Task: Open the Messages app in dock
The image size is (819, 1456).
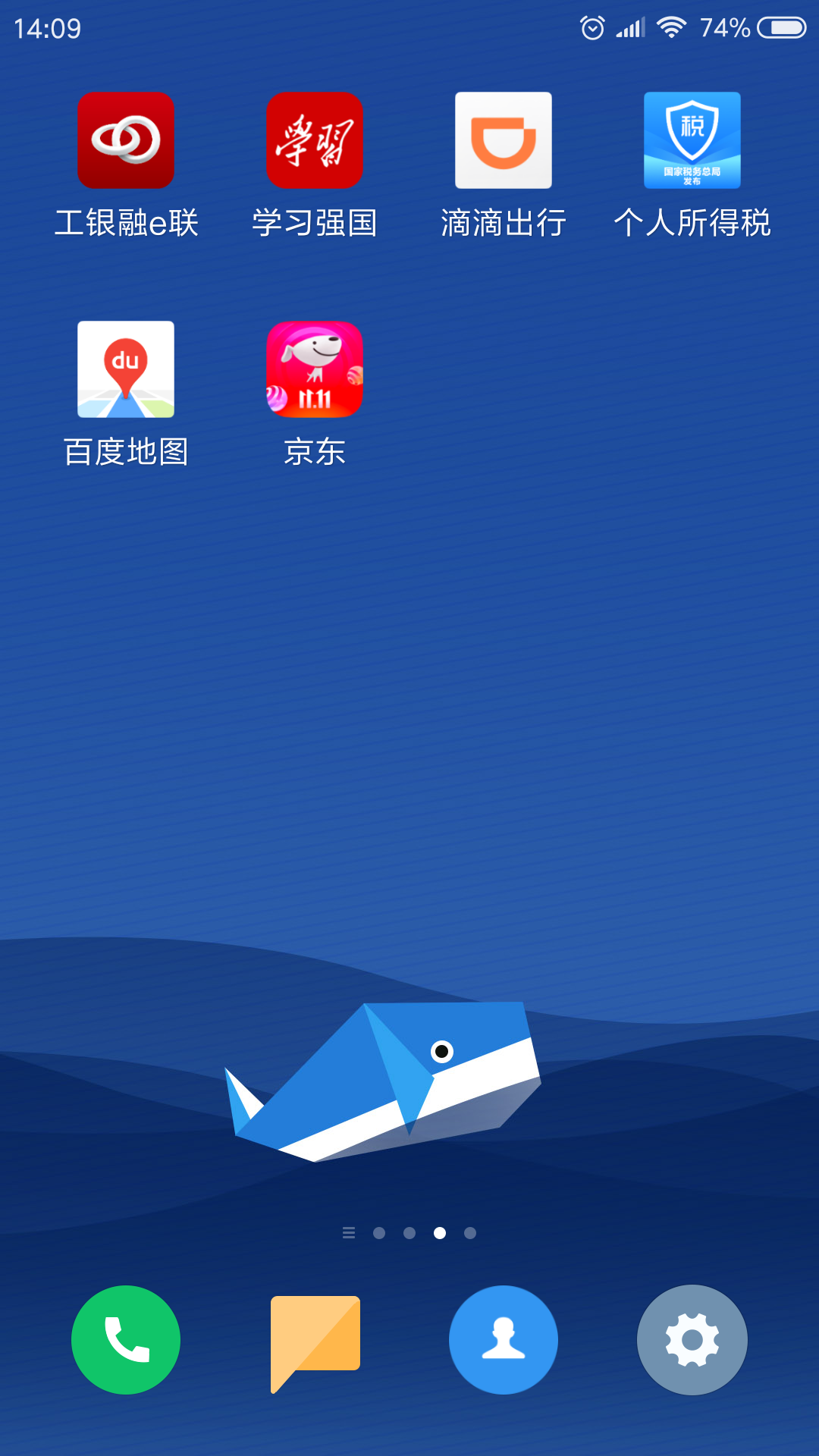Action: pos(315,1340)
